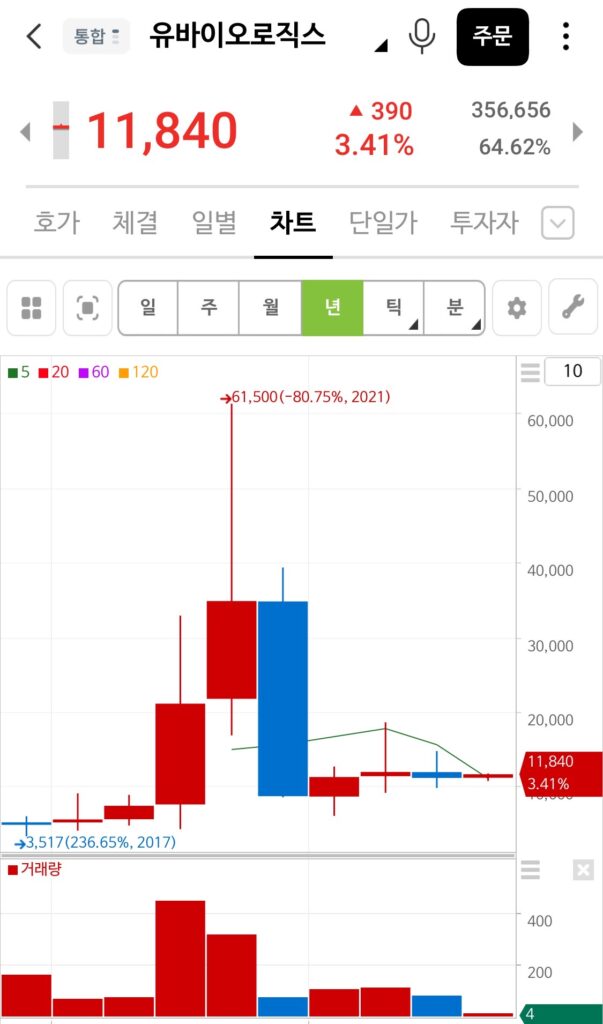Start voice search with the microphone
The height and width of the screenshot is (1024, 603).
tap(422, 37)
